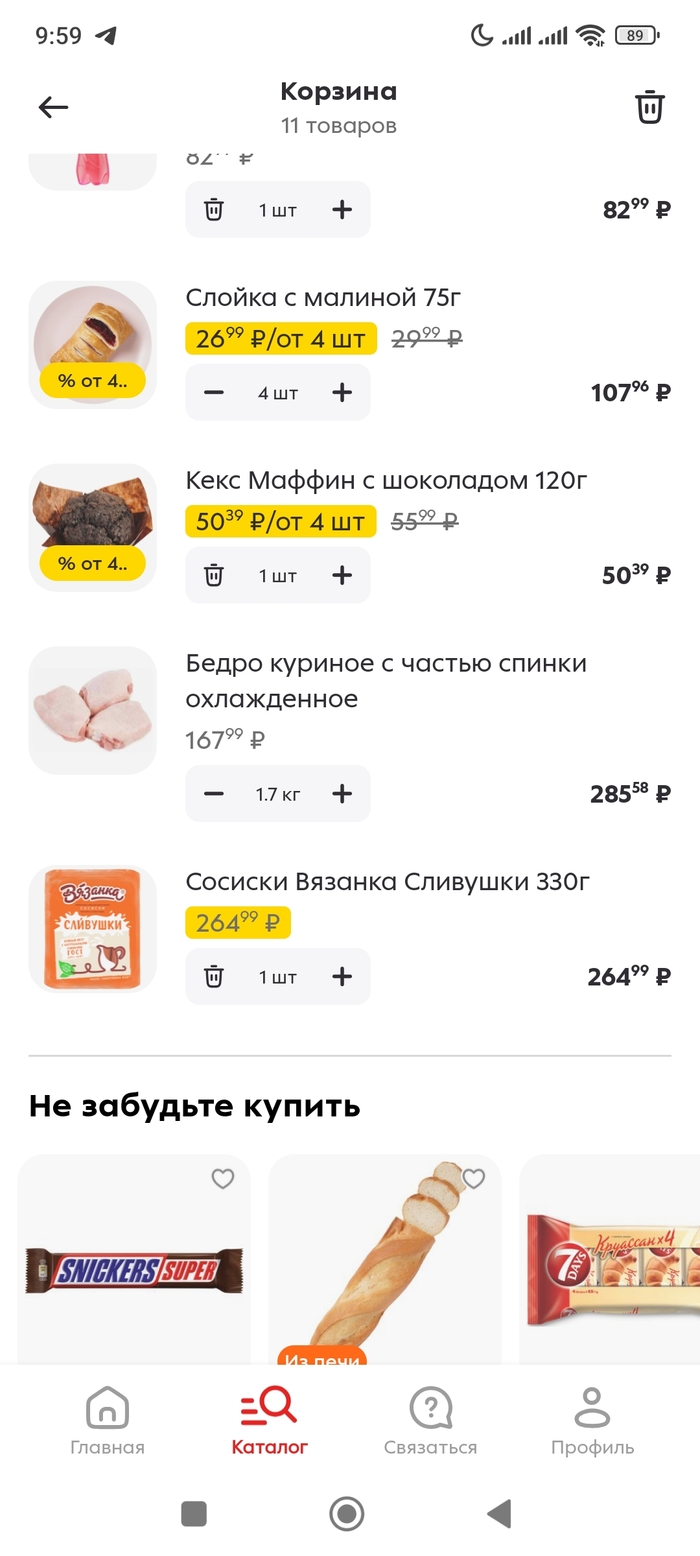
Task: Favorite the baguette recommendation
Action: click(474, 1179)
